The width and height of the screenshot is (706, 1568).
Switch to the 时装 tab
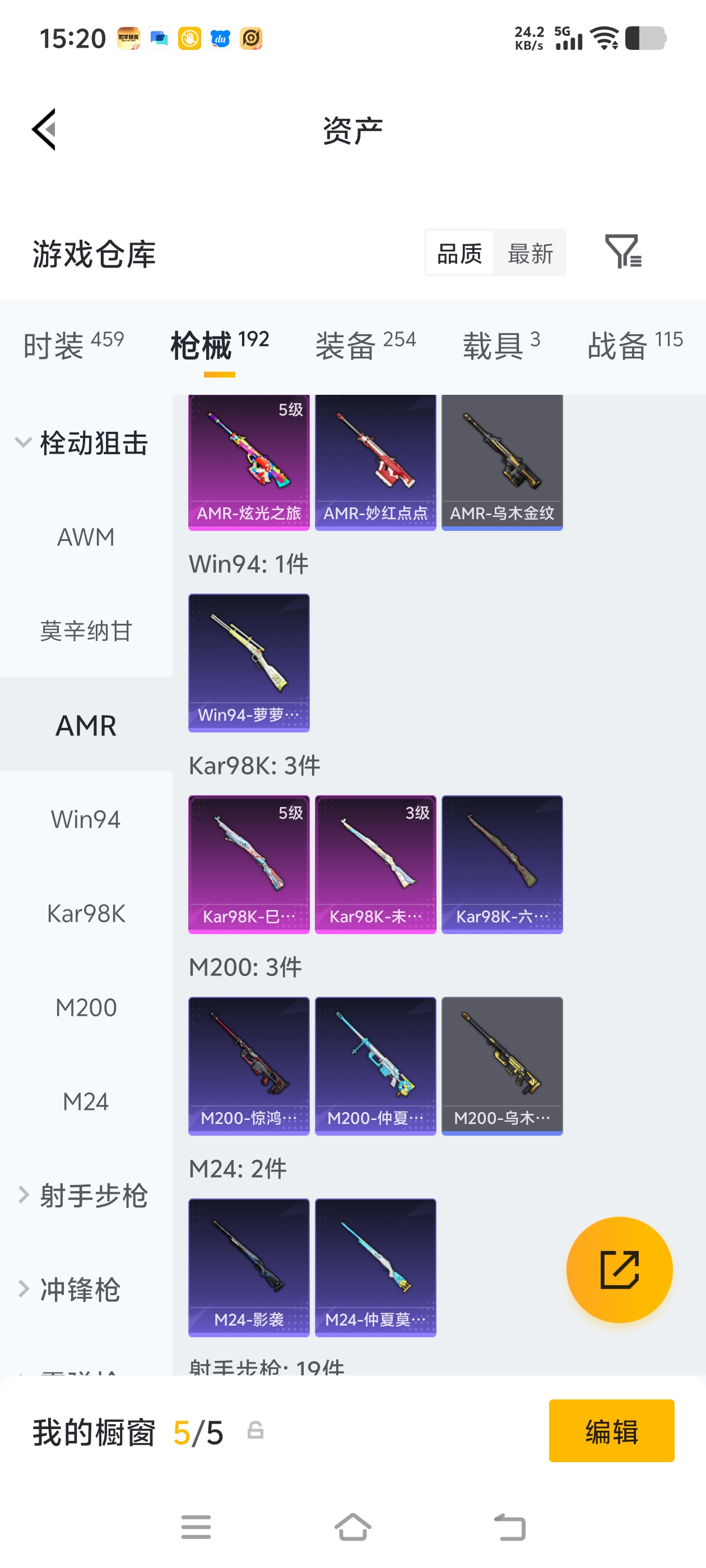[73, 345]
